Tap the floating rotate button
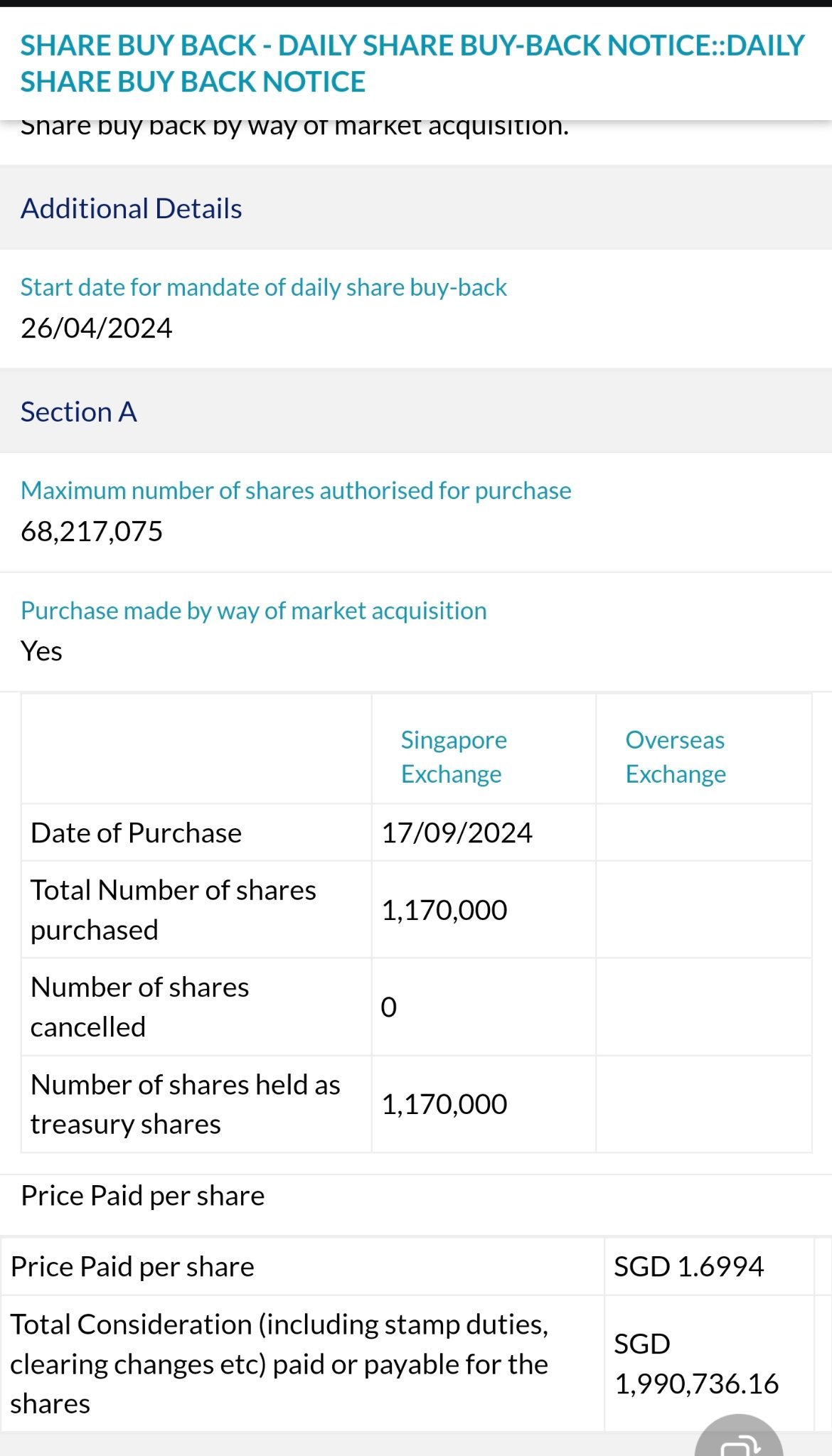 [739, 1436]
